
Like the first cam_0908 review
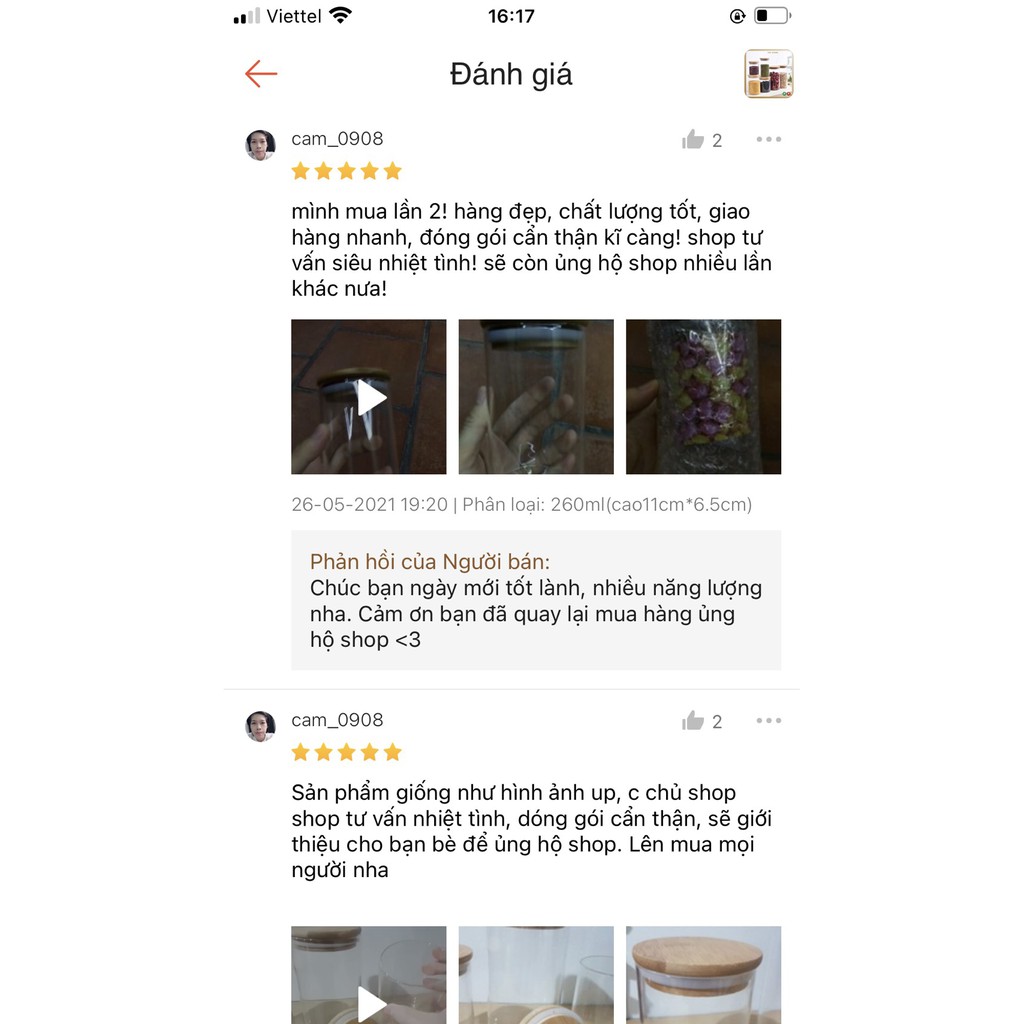pyautogui.click(x=693, y=140)
